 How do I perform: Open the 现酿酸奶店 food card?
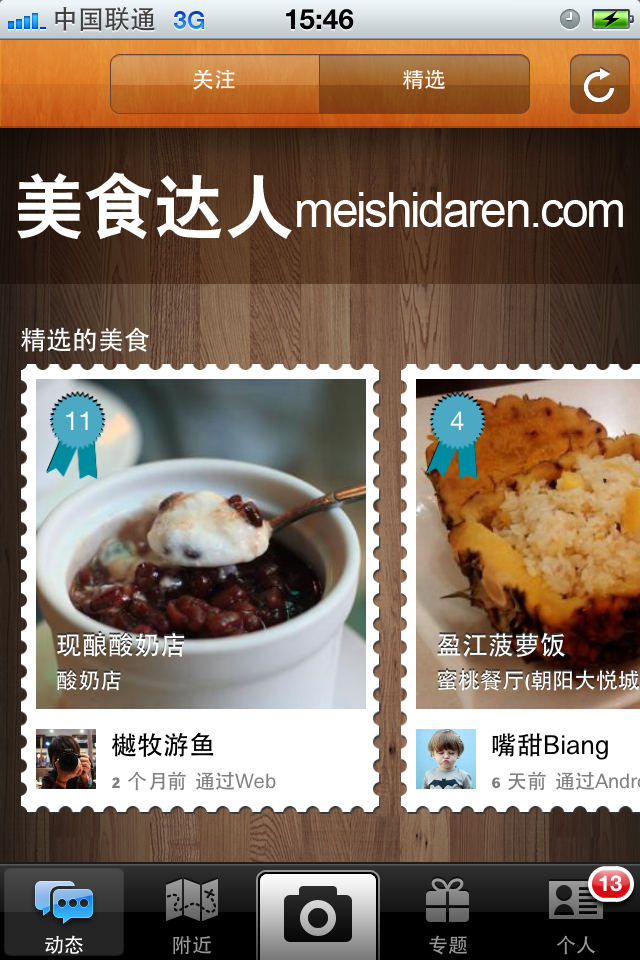[x=201, y=544]
